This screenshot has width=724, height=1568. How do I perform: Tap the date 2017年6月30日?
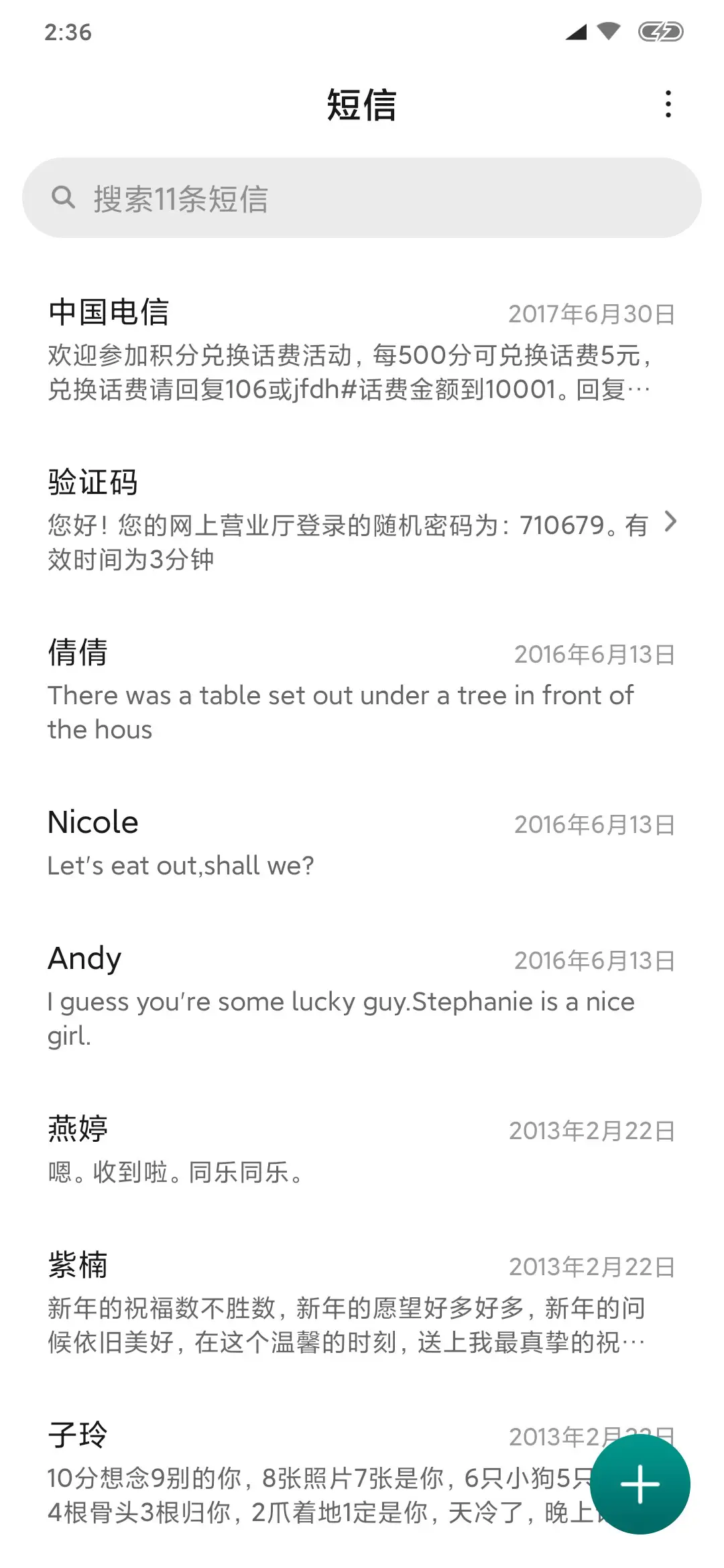click(593, 312)
